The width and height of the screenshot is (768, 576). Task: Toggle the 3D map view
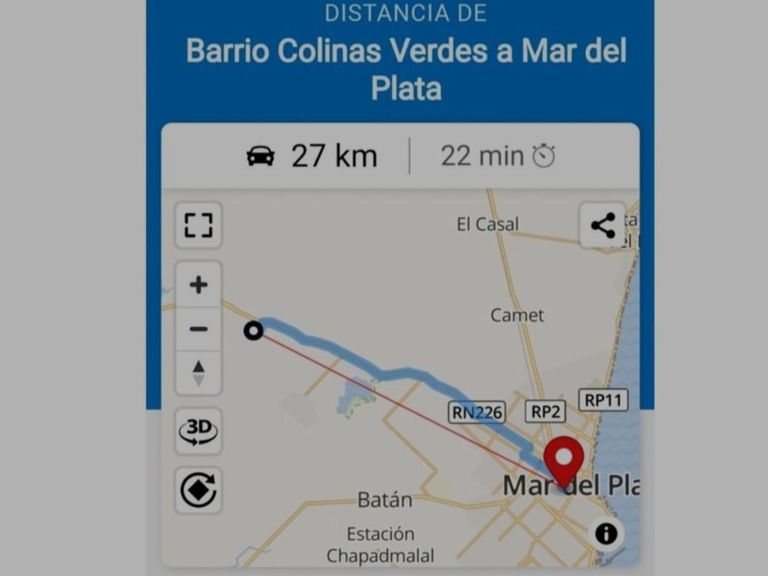point(198,432)
